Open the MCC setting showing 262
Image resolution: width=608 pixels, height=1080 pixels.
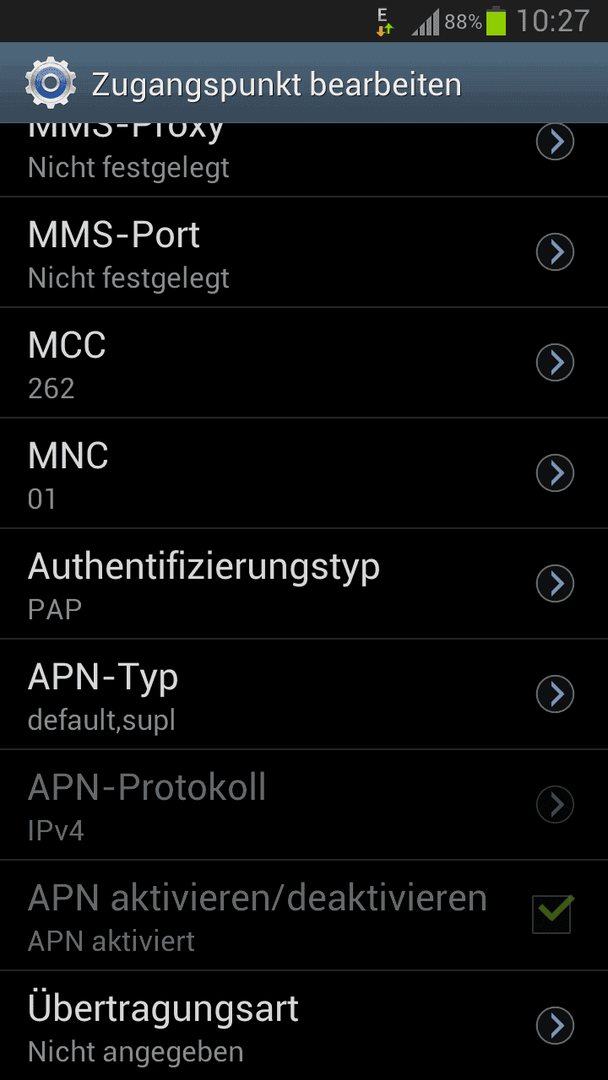click(304, 363)
